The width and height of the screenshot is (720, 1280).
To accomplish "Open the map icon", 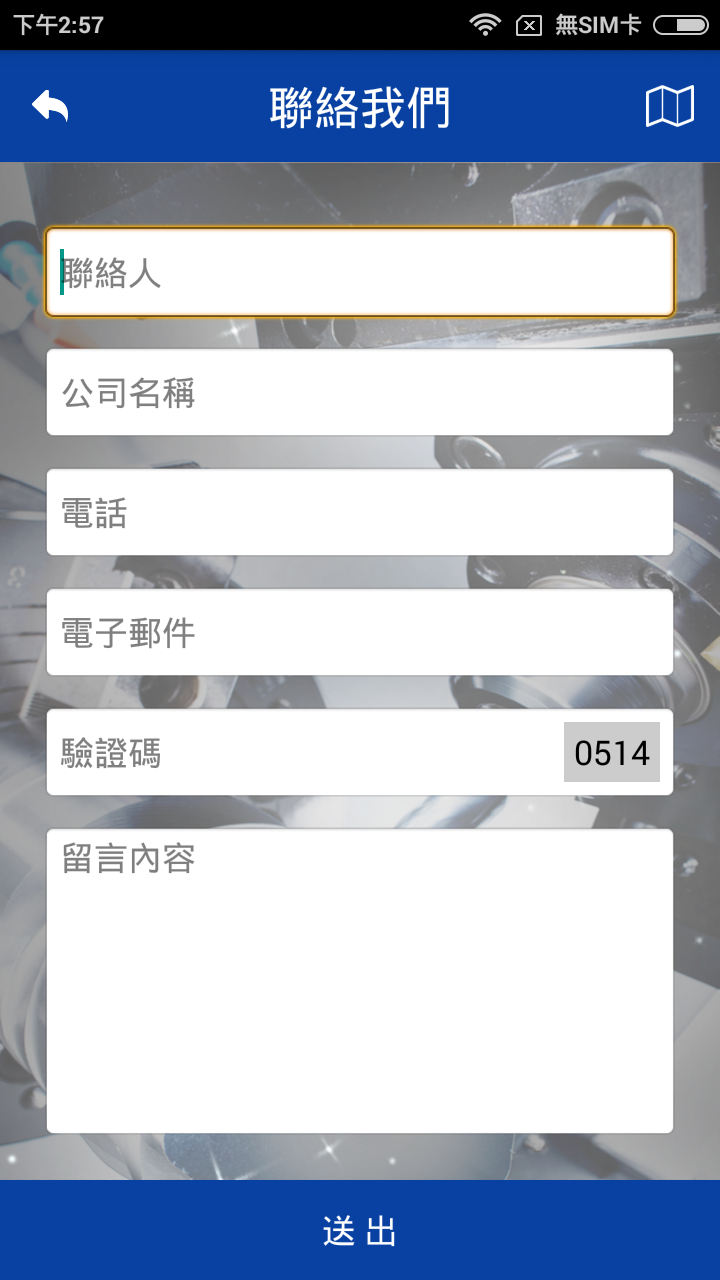I will click(x=669, y=106).
